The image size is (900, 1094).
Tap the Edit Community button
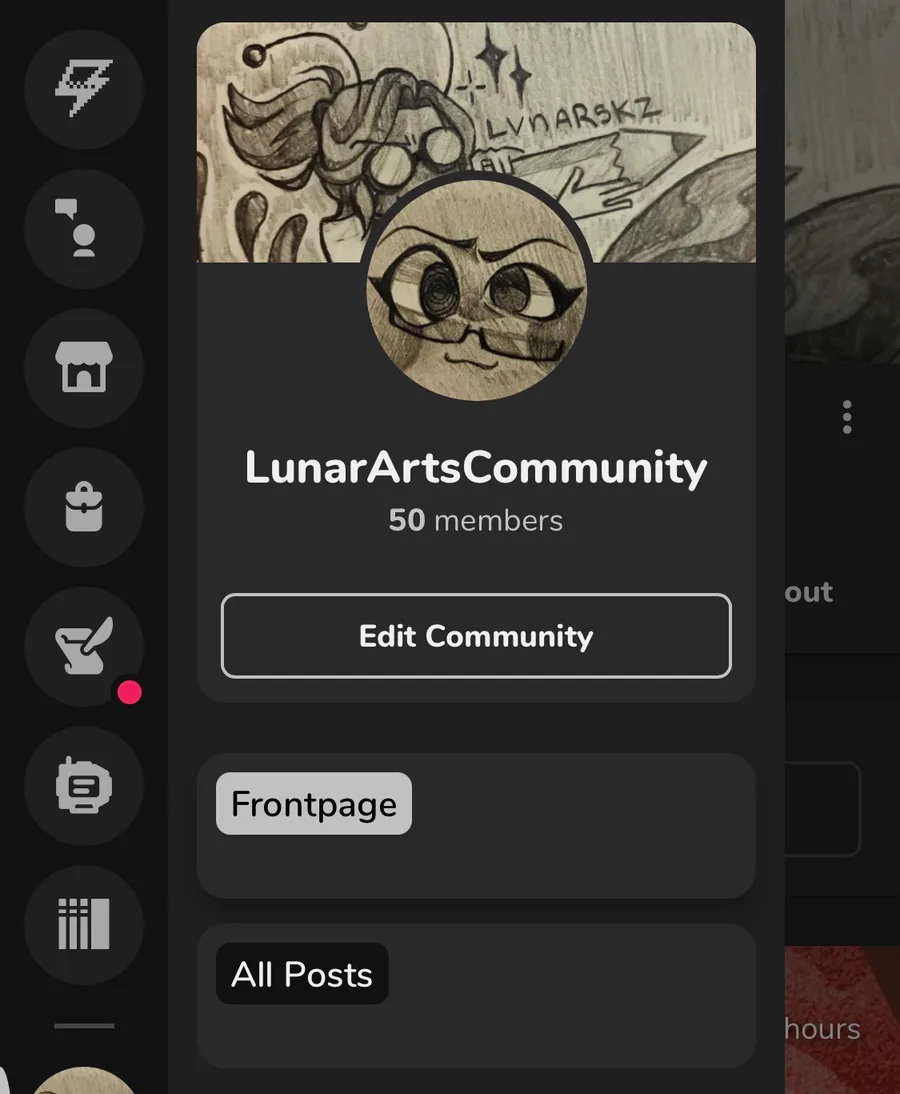pos(476,636)
